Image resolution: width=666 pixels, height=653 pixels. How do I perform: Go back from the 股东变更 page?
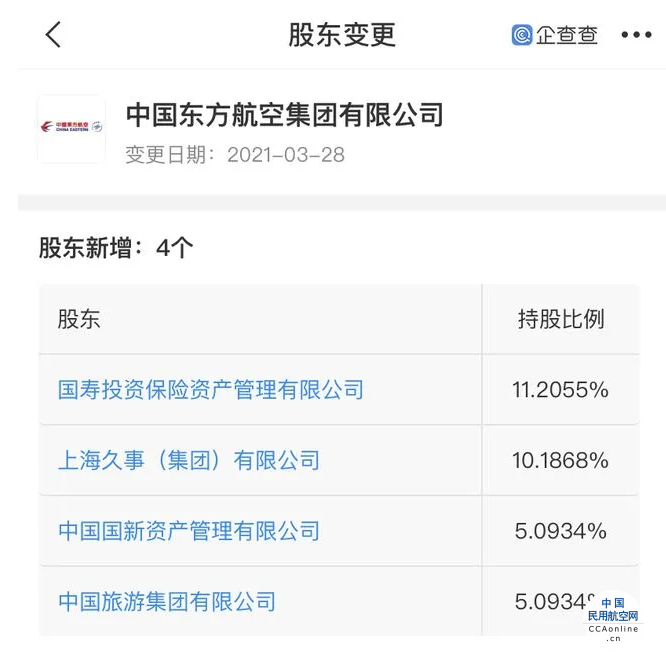(x=54, y=35)
